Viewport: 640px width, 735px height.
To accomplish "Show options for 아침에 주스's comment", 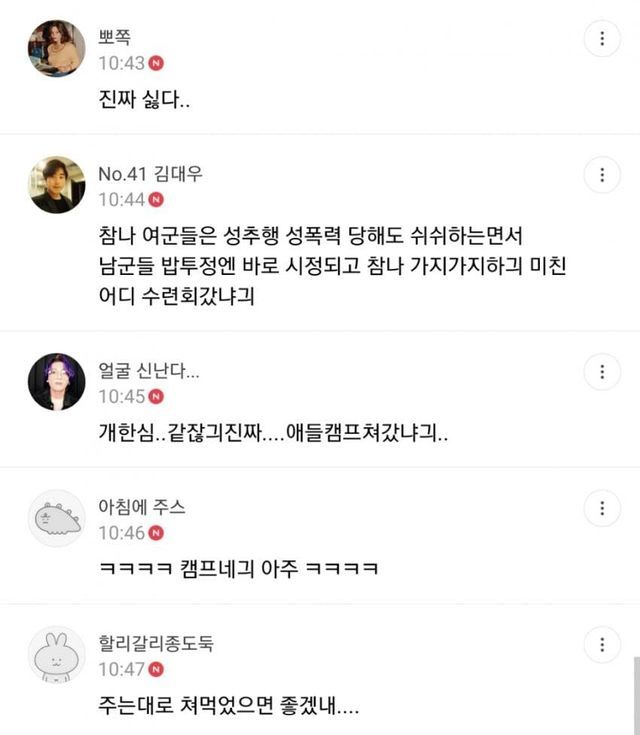I will coord(602,508).
